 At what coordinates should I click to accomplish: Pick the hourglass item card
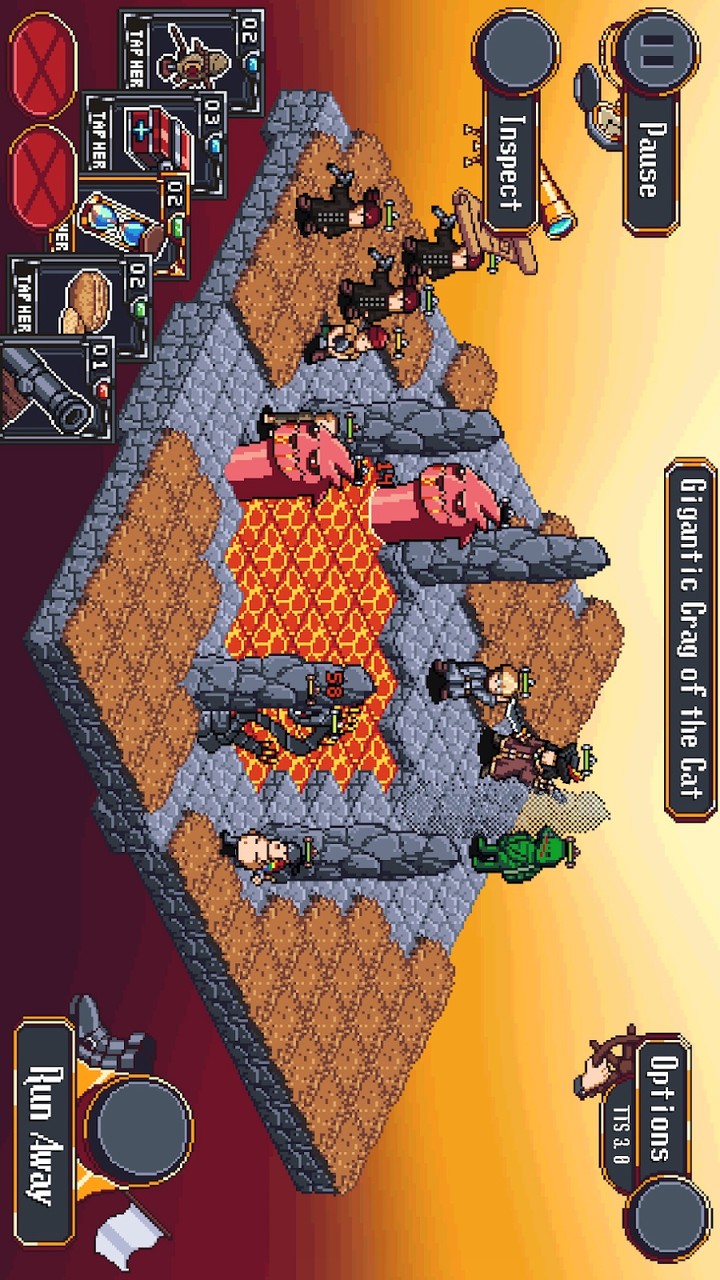point(125,222)
